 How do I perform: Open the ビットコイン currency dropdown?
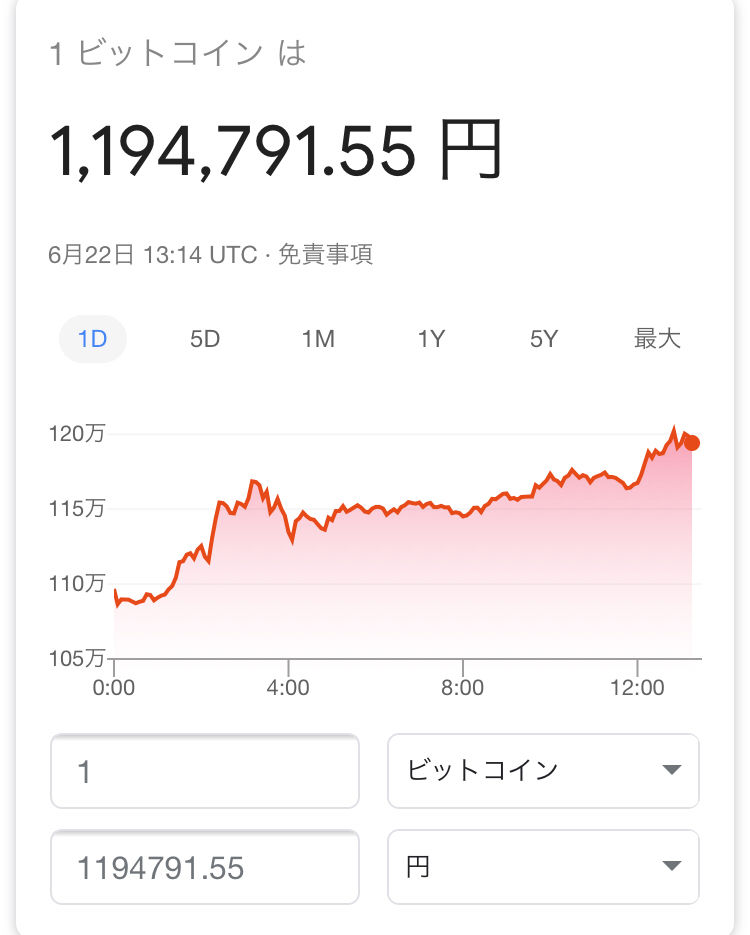tap(543, 771)
